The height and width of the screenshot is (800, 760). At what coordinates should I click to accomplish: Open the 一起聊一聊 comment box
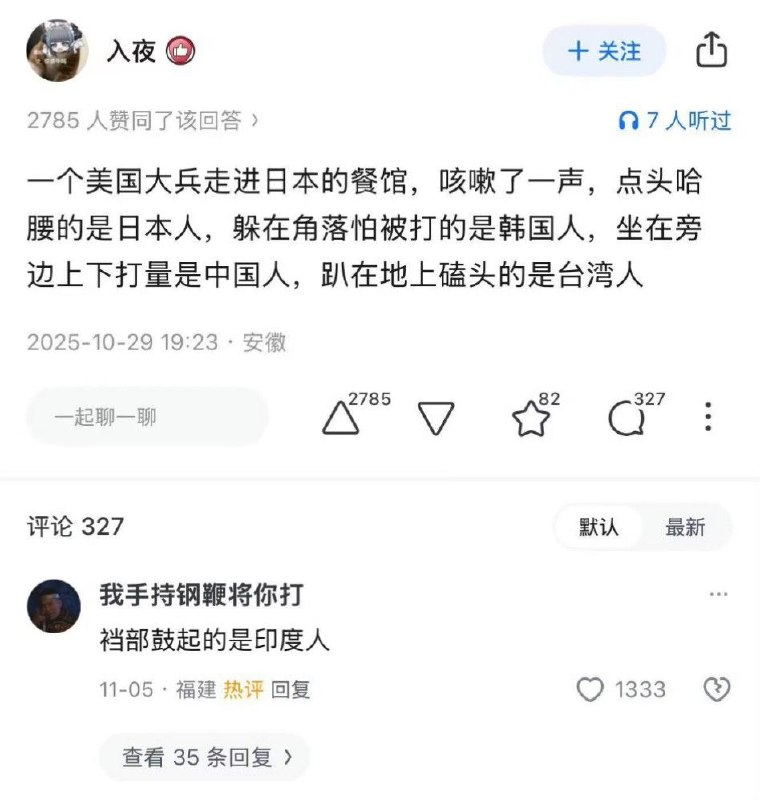pyautogui.click(x=147, y=417)
